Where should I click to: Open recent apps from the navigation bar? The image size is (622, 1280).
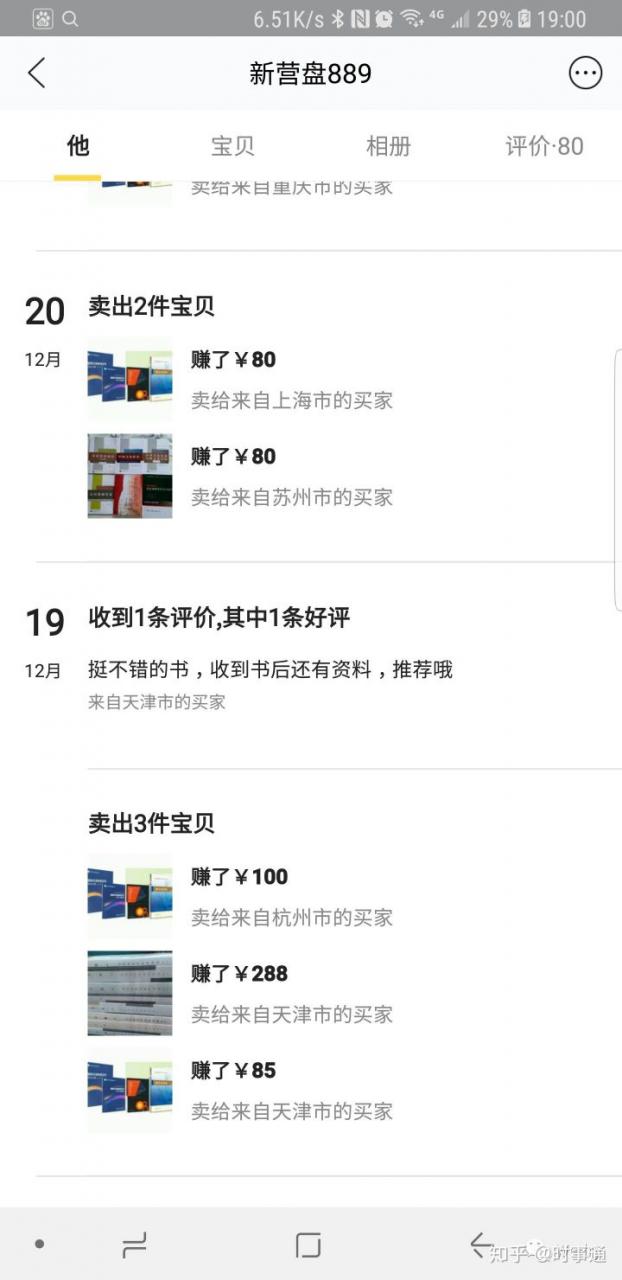tap(134, 1244)
